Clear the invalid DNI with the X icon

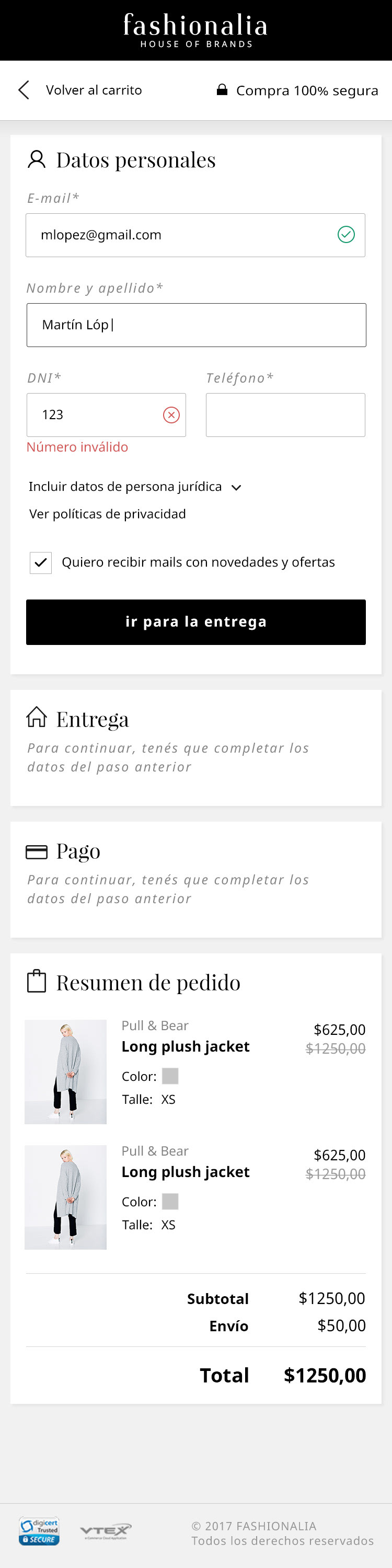click(171, 415)
